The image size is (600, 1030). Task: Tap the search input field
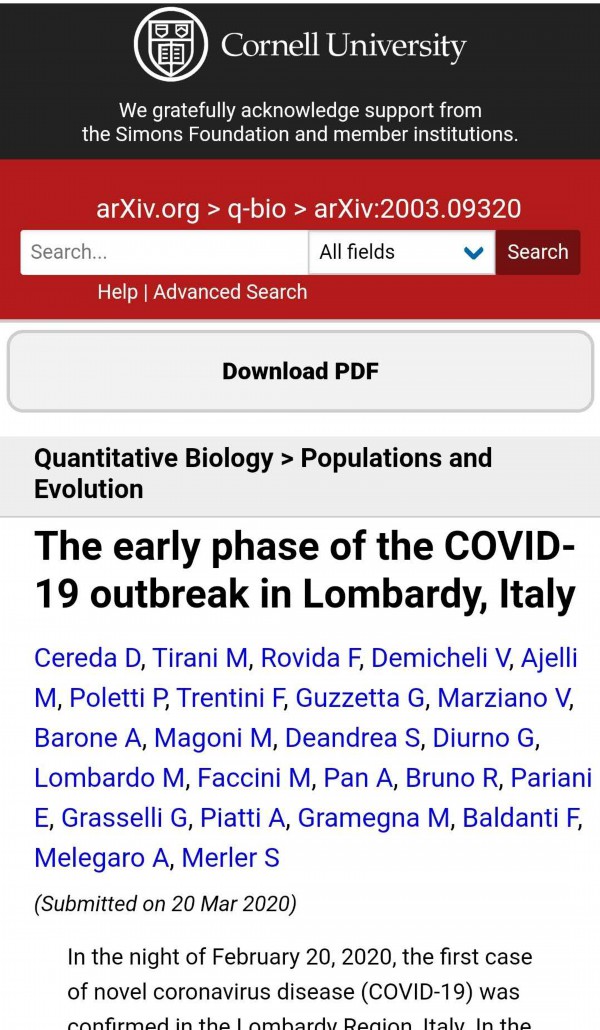(164, 252)
